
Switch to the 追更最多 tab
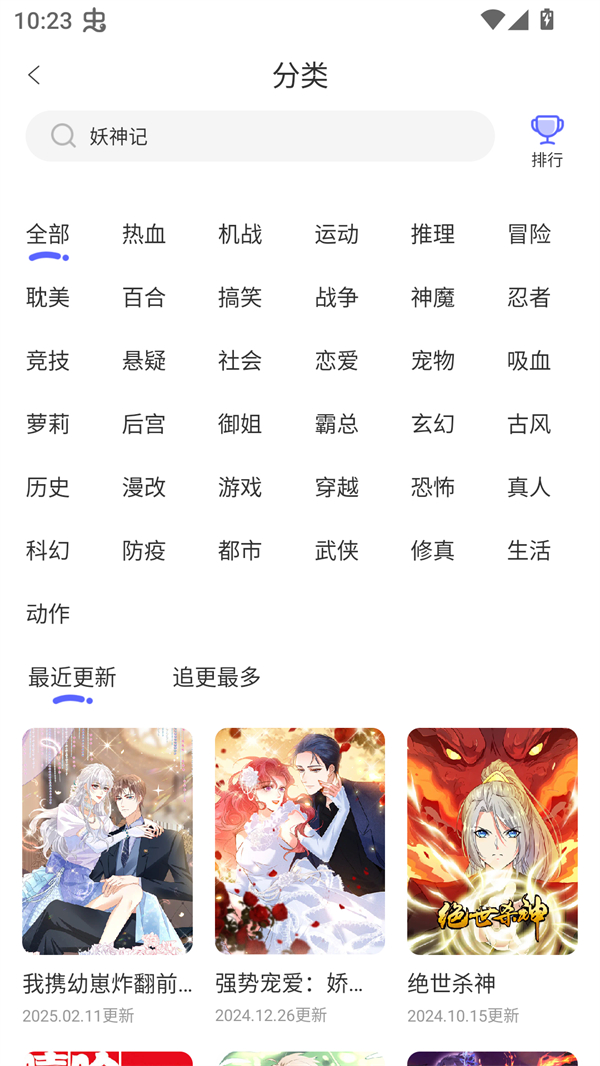tap(217, 677)
